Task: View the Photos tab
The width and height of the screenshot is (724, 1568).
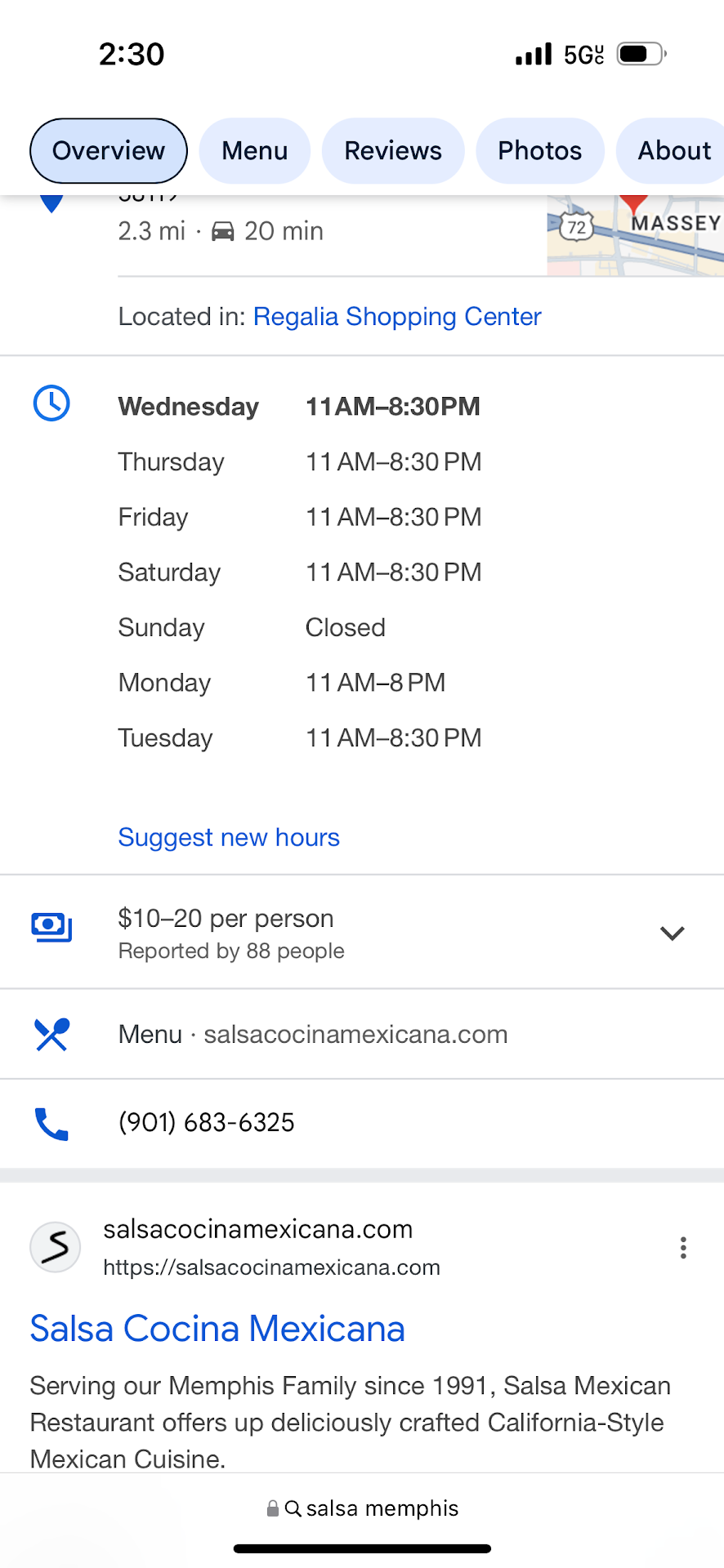Action: [x=539, y=151]
